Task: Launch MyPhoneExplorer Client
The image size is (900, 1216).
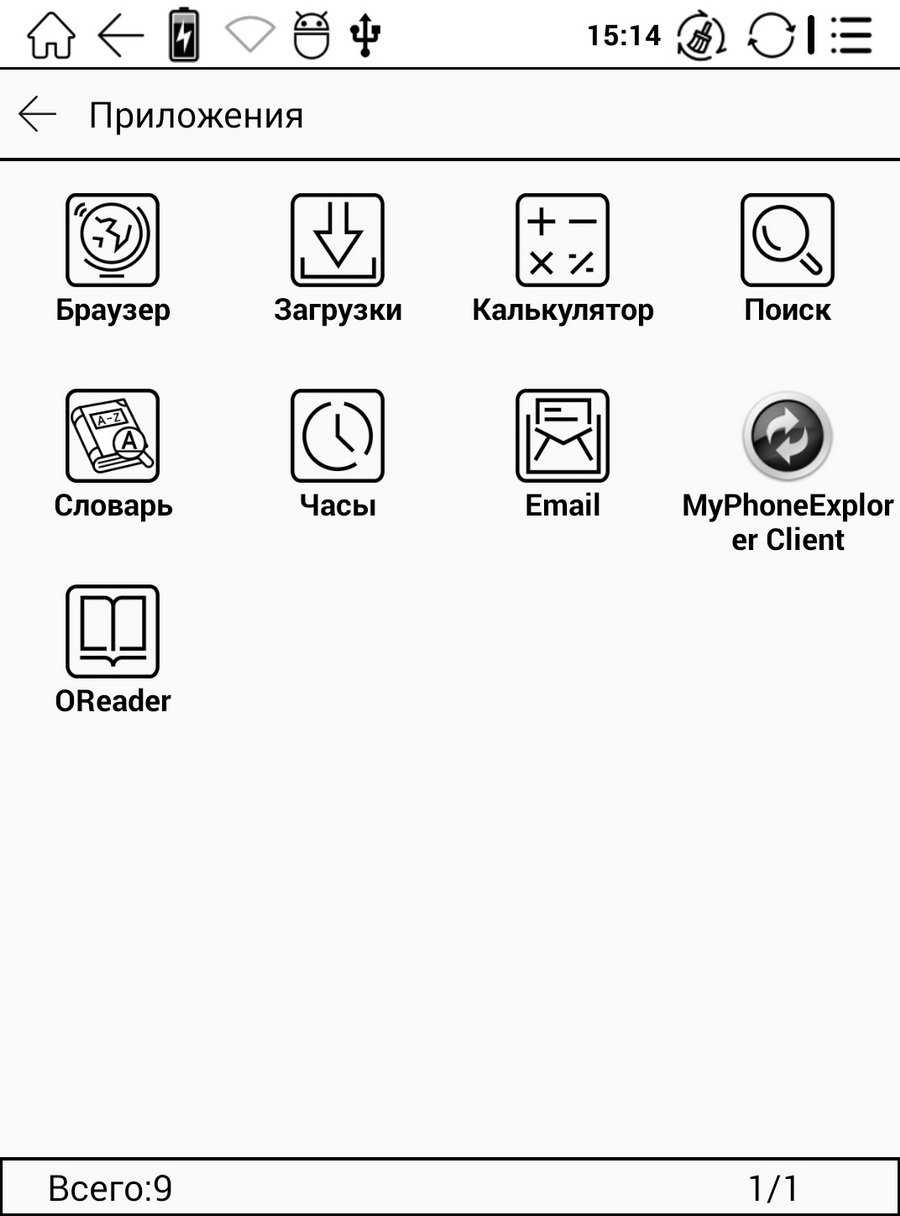Action: coord(787,436)
